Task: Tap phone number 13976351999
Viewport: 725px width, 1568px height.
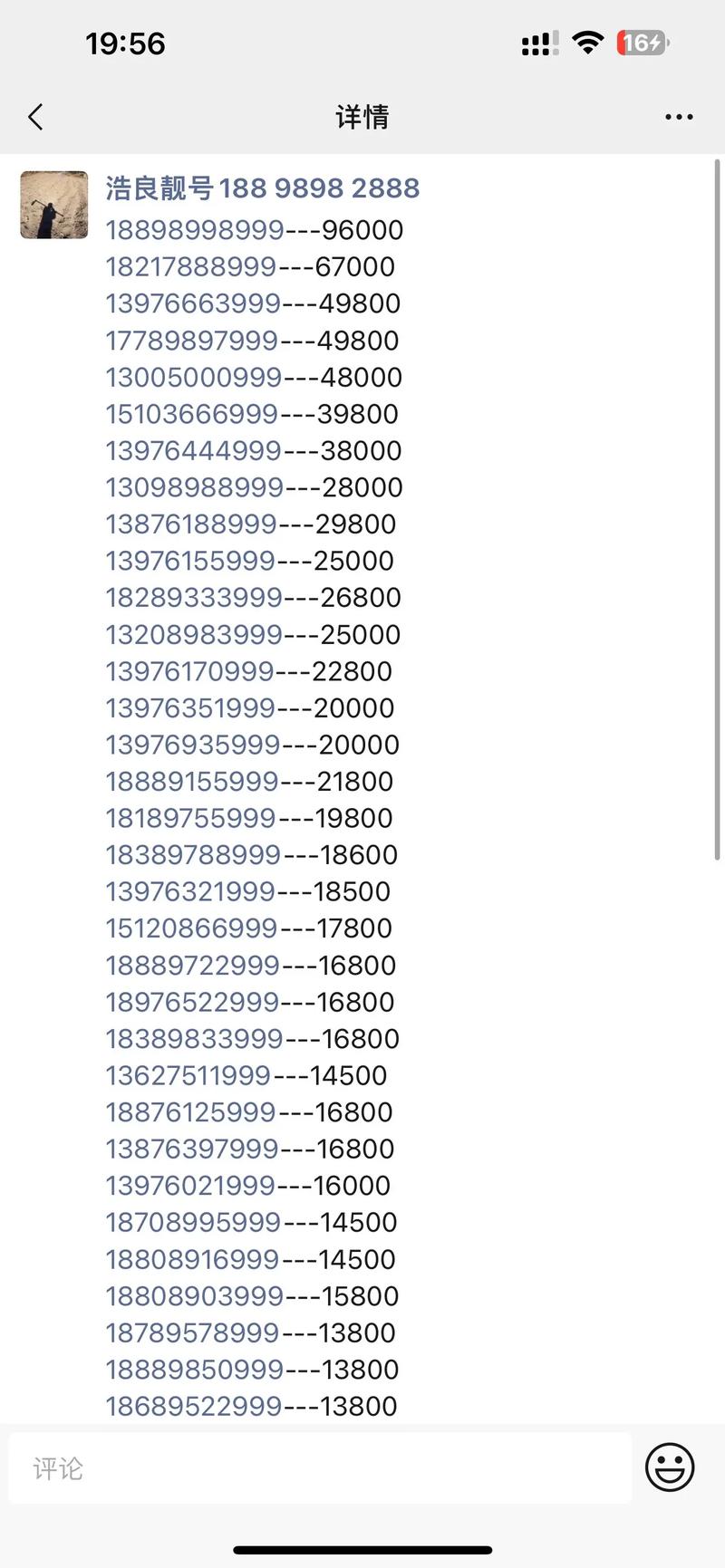Action: [190, 708]
